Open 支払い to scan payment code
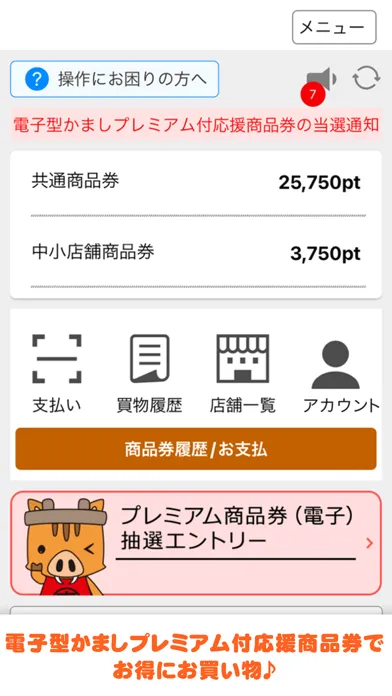The width and height of the screenshot is (392, 696). point(57,374)
